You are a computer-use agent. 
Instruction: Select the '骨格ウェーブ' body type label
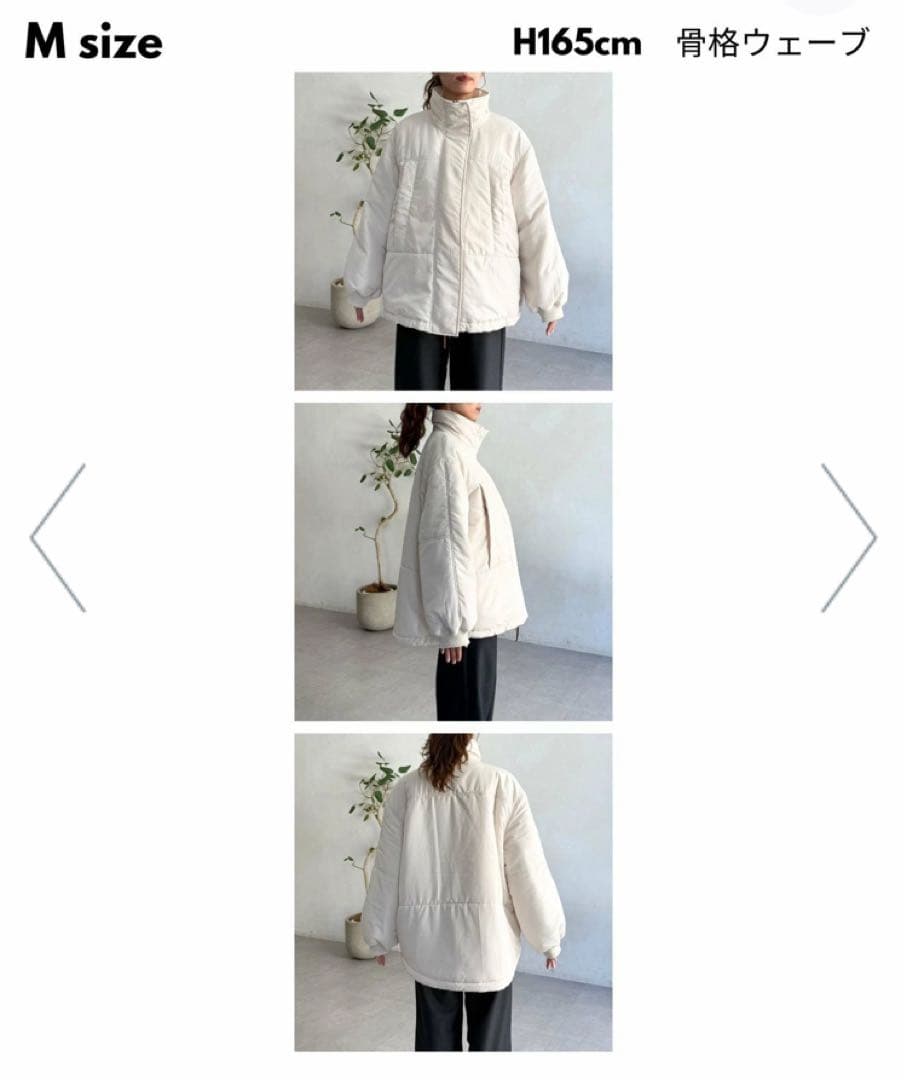775,42
